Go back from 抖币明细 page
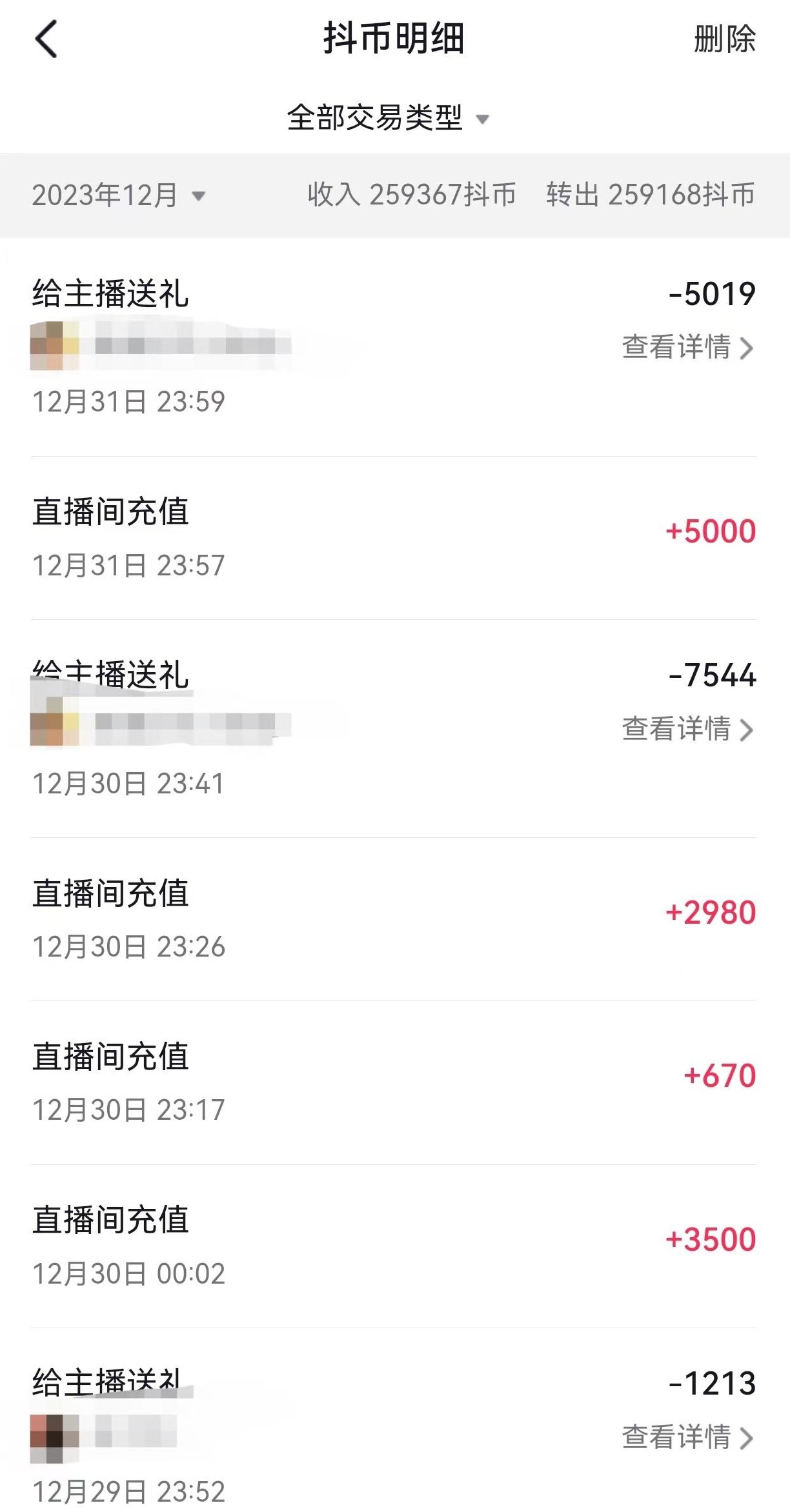 (x=46, y=39)
